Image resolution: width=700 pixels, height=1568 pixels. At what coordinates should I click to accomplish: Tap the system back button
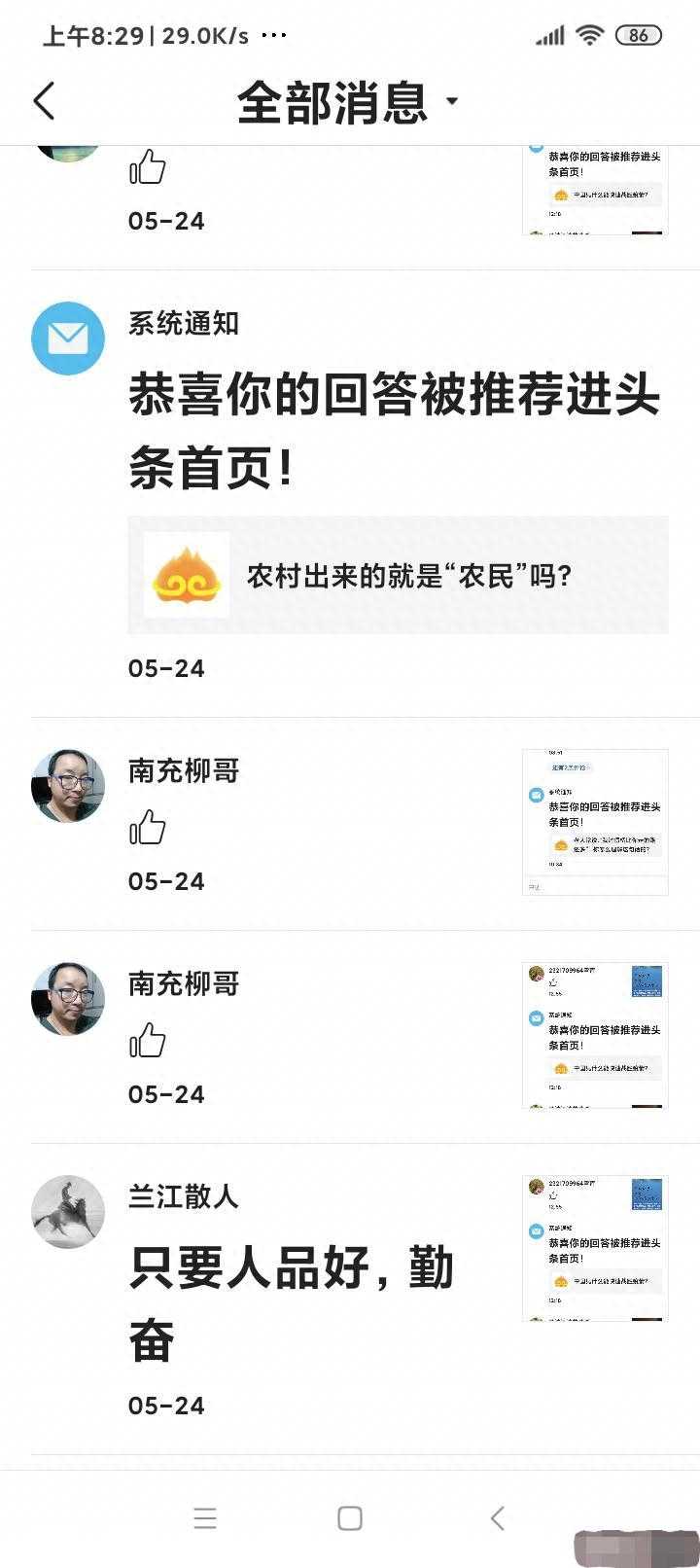point(498,1517)
